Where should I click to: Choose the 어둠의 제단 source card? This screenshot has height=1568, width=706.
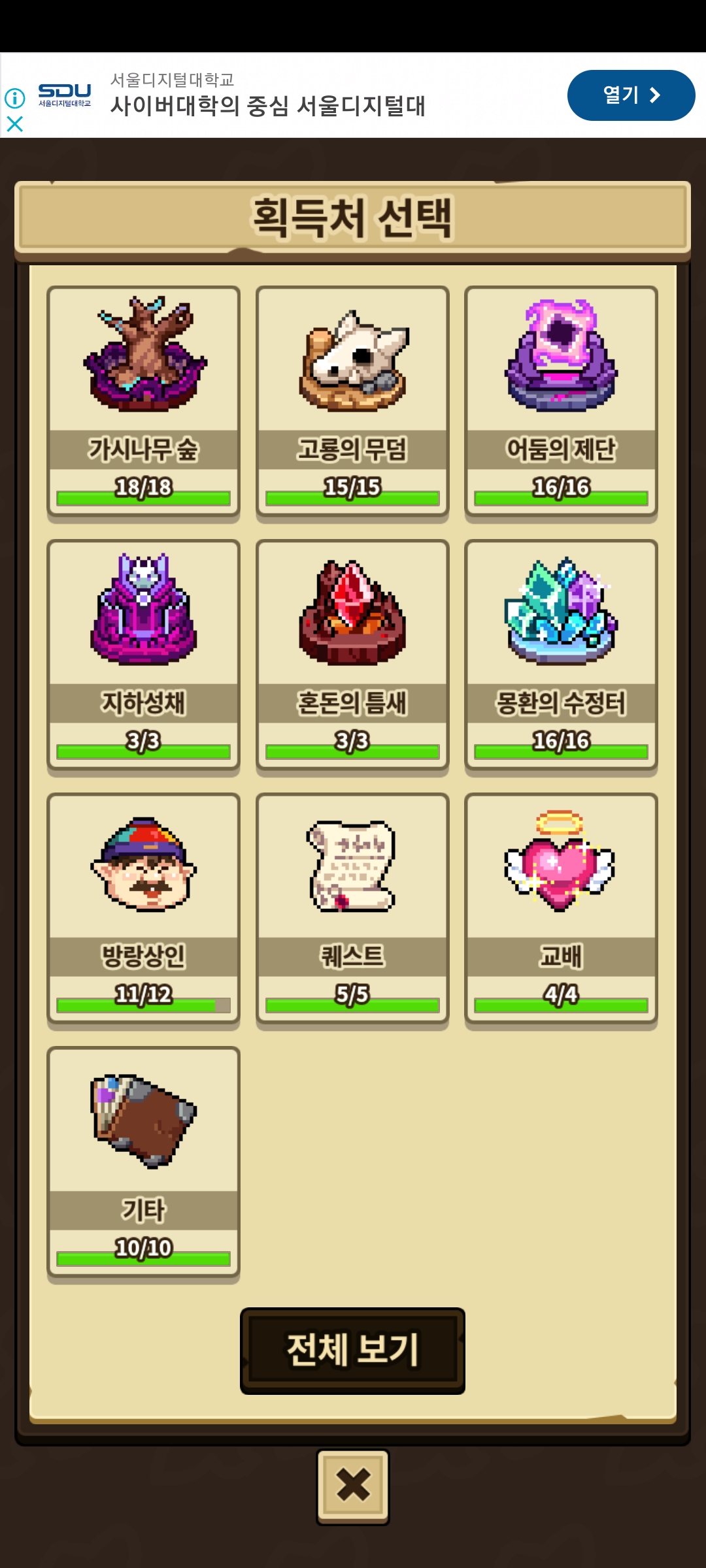(561, 401)
